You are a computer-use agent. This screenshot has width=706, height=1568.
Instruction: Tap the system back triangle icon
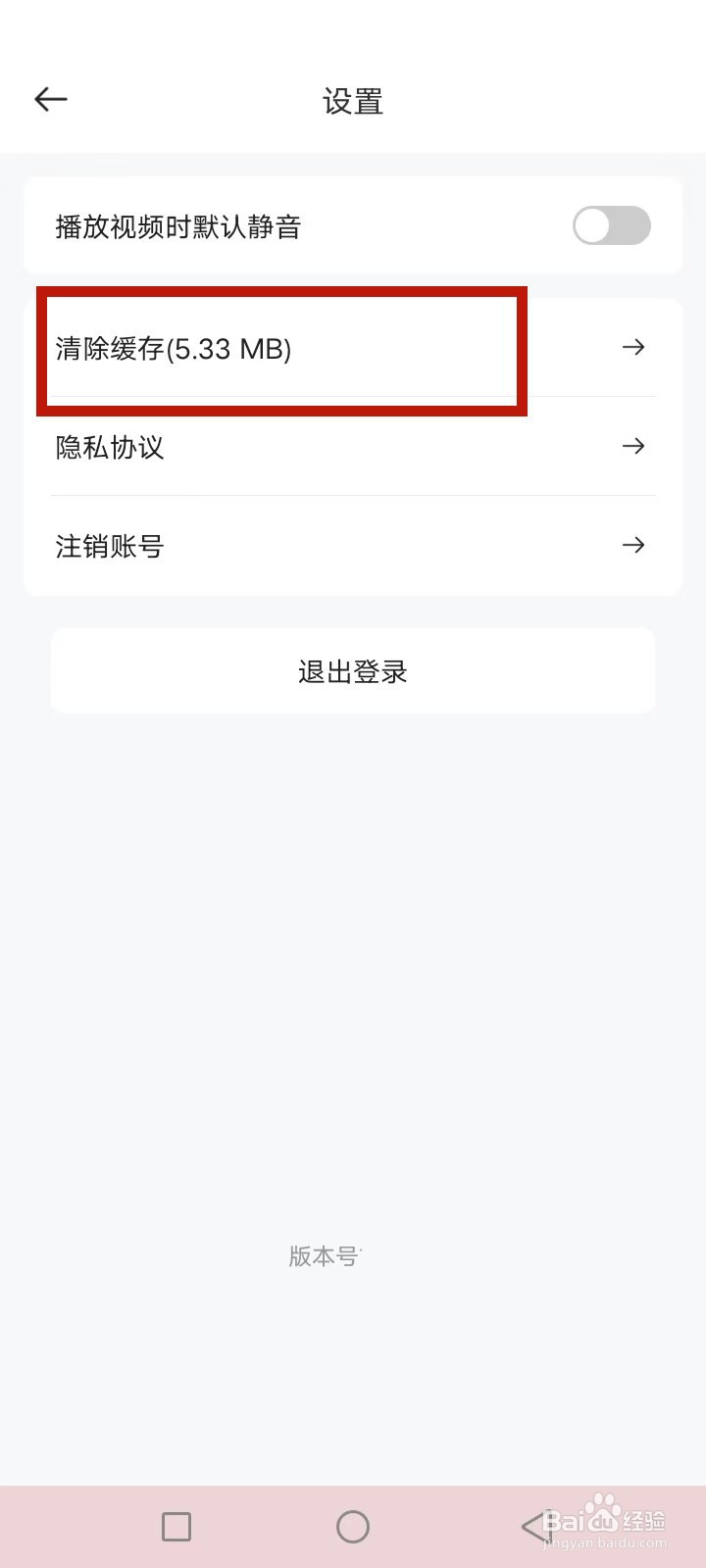point(530,1526)
